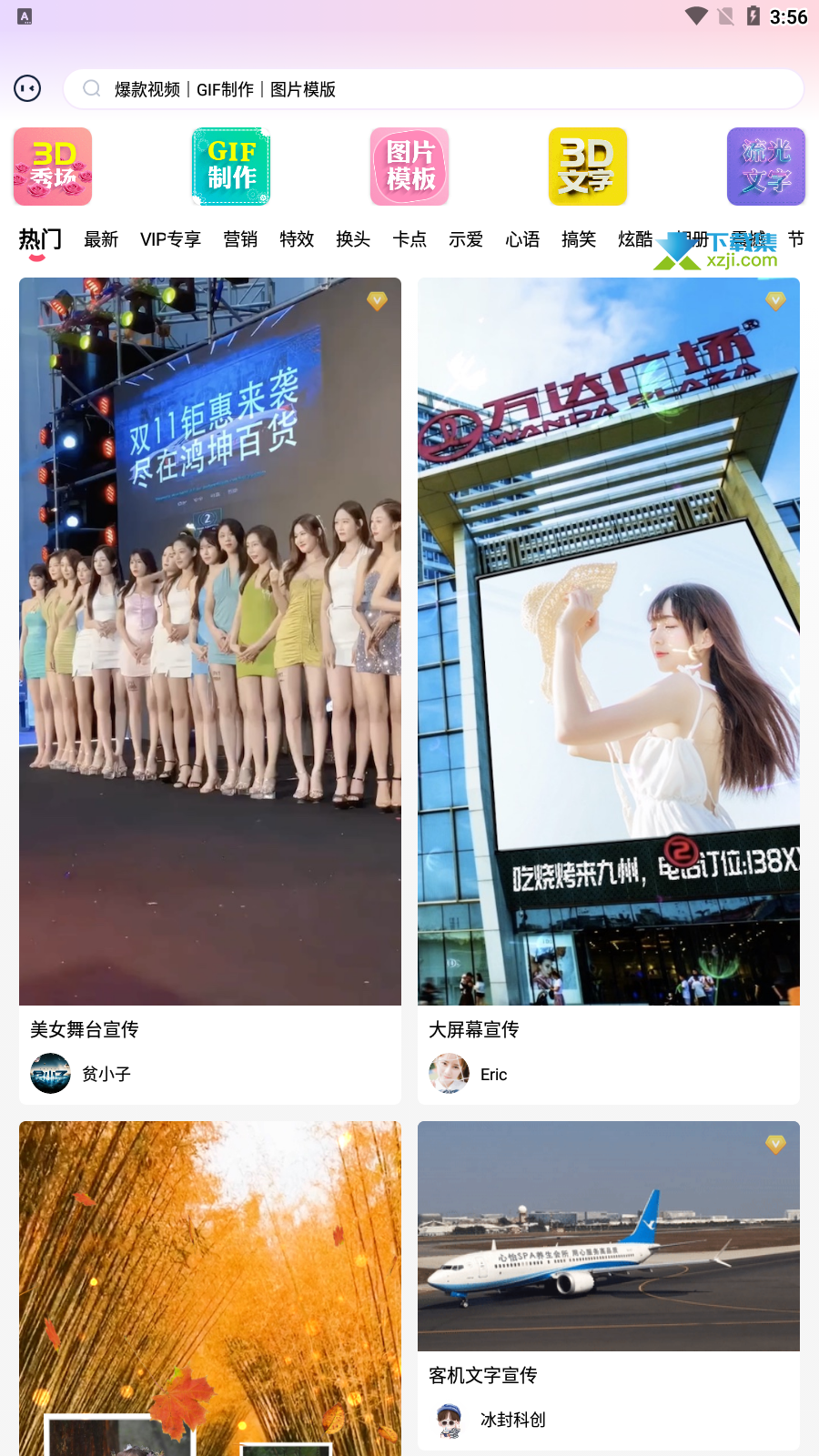
Task: Open the 流光文字 tool
Action: (766, 167)
